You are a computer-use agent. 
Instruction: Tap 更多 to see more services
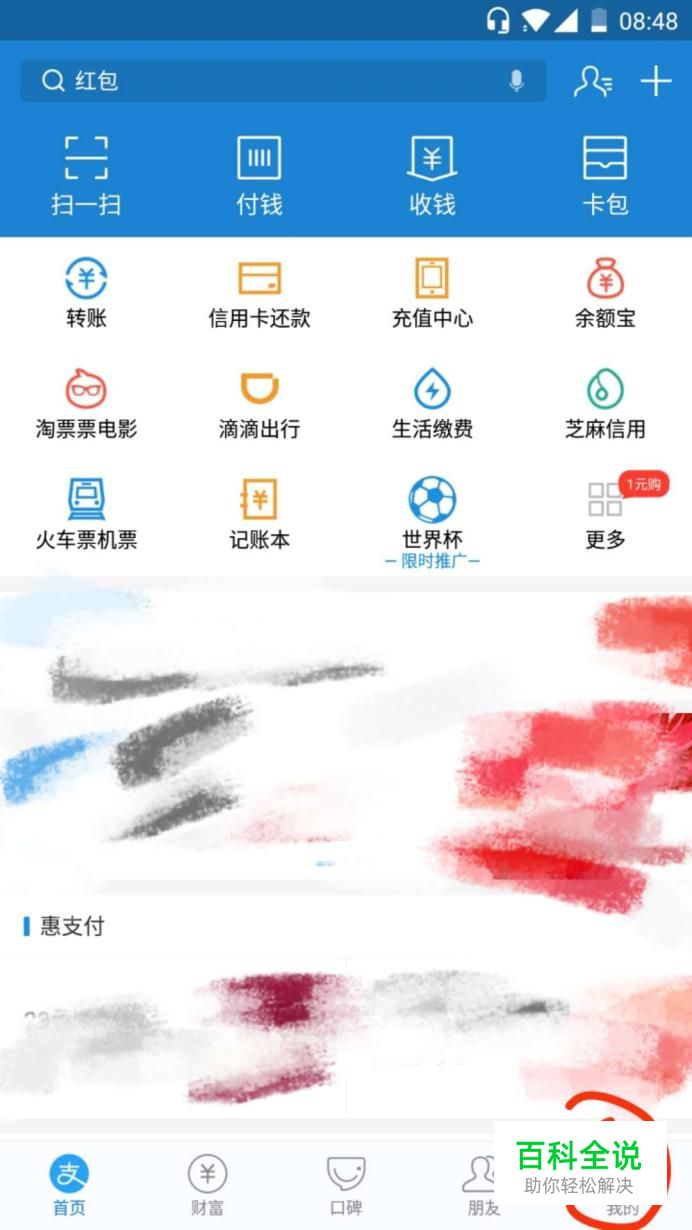[x=605, y=514]
